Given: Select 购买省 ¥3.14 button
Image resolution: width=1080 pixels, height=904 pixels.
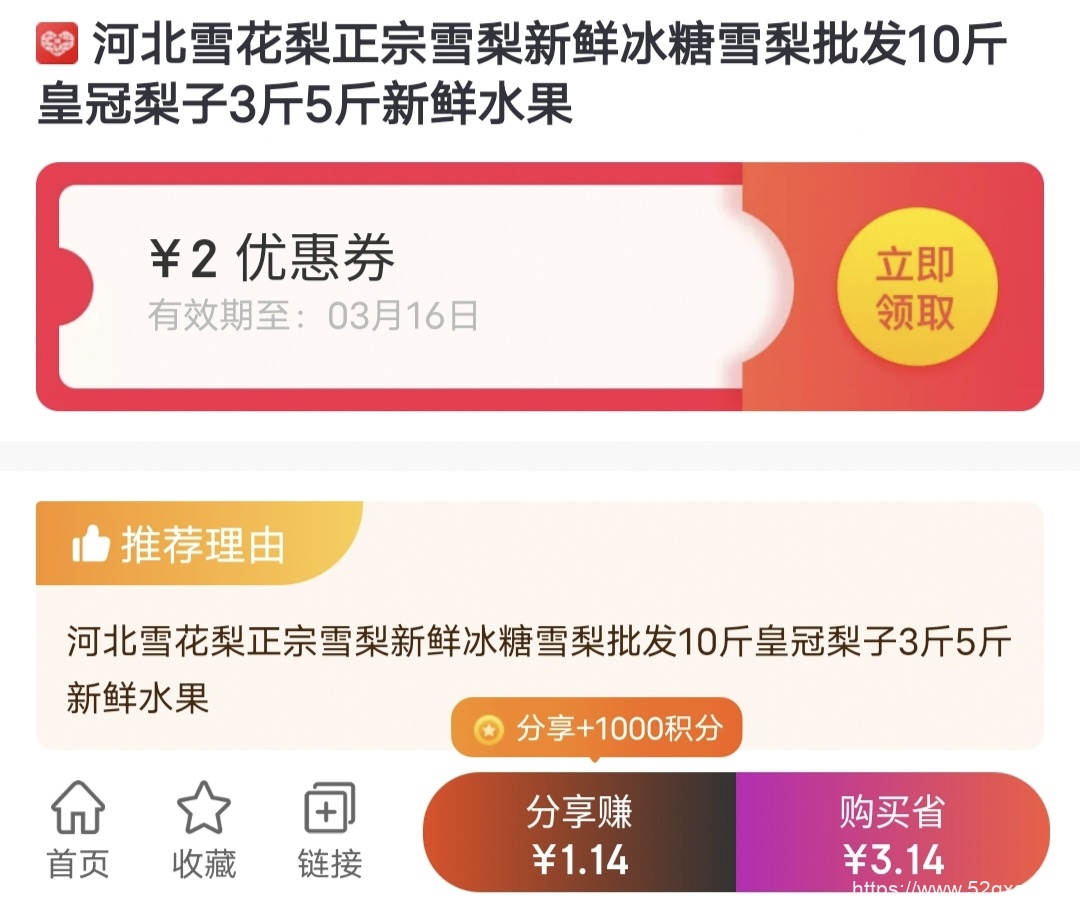Looking at the screenshot, I should point(892,834).
